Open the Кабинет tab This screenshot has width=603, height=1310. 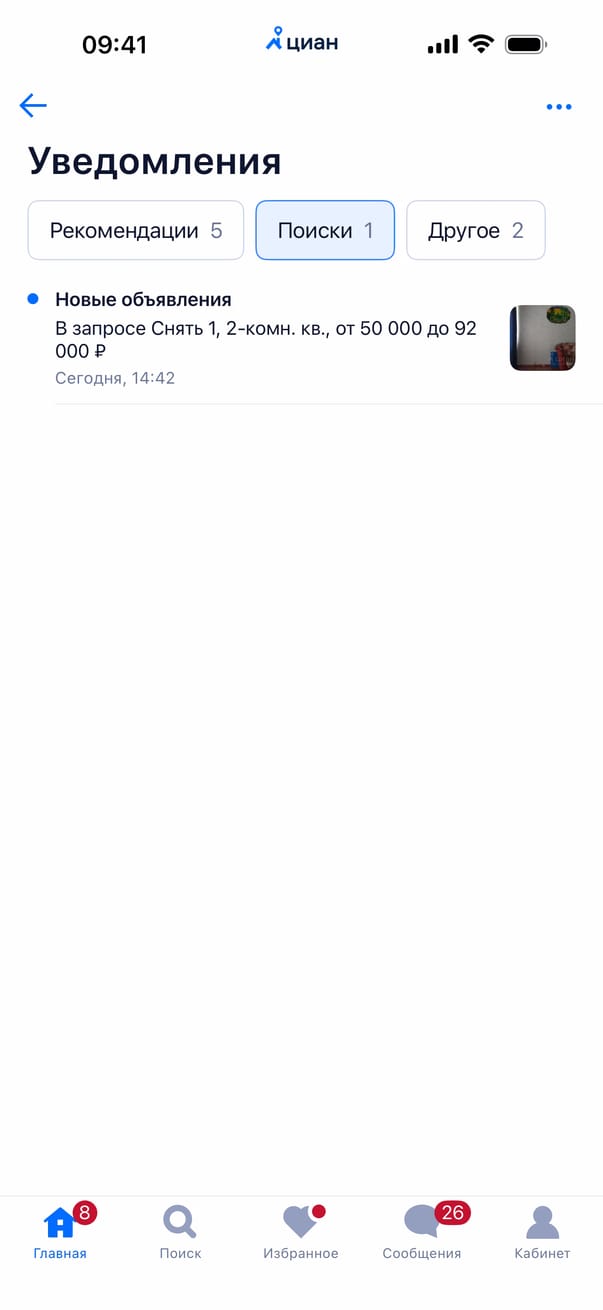(542, 1232)
